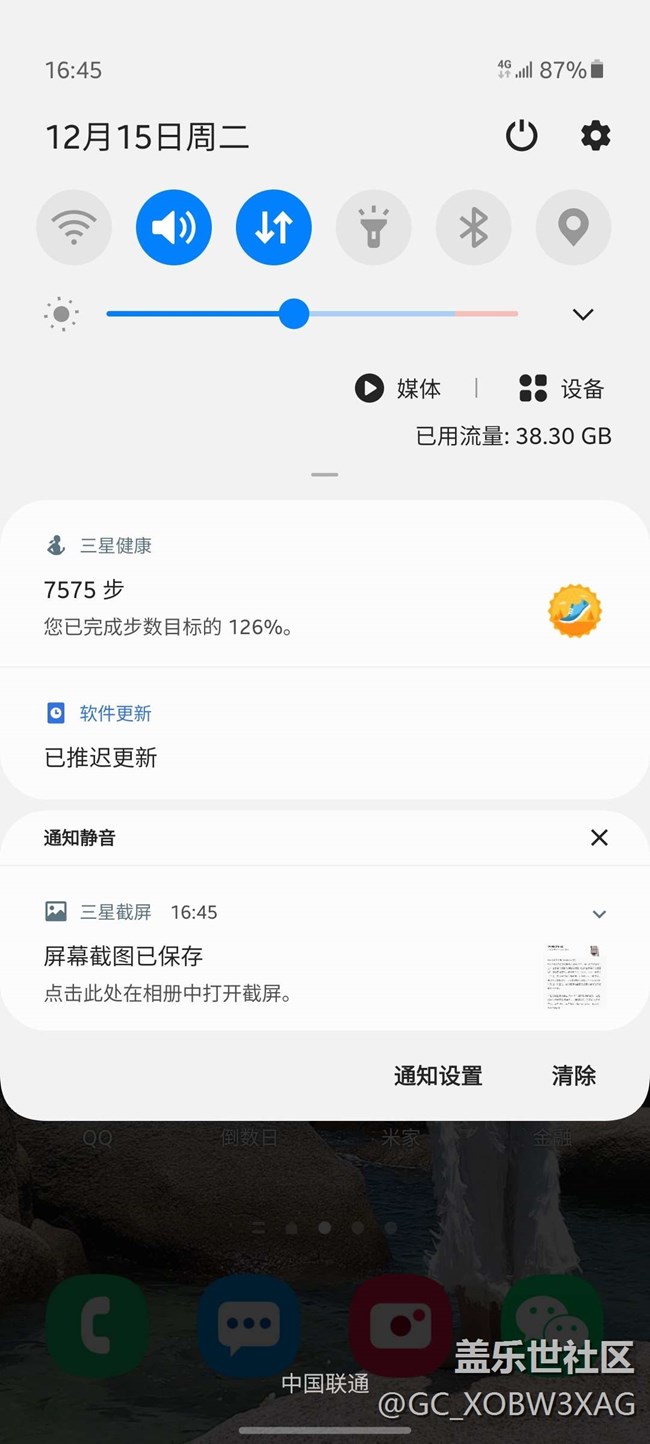Turn on Wi-Fi
The image size is (650, 1444).
point(74,228)
